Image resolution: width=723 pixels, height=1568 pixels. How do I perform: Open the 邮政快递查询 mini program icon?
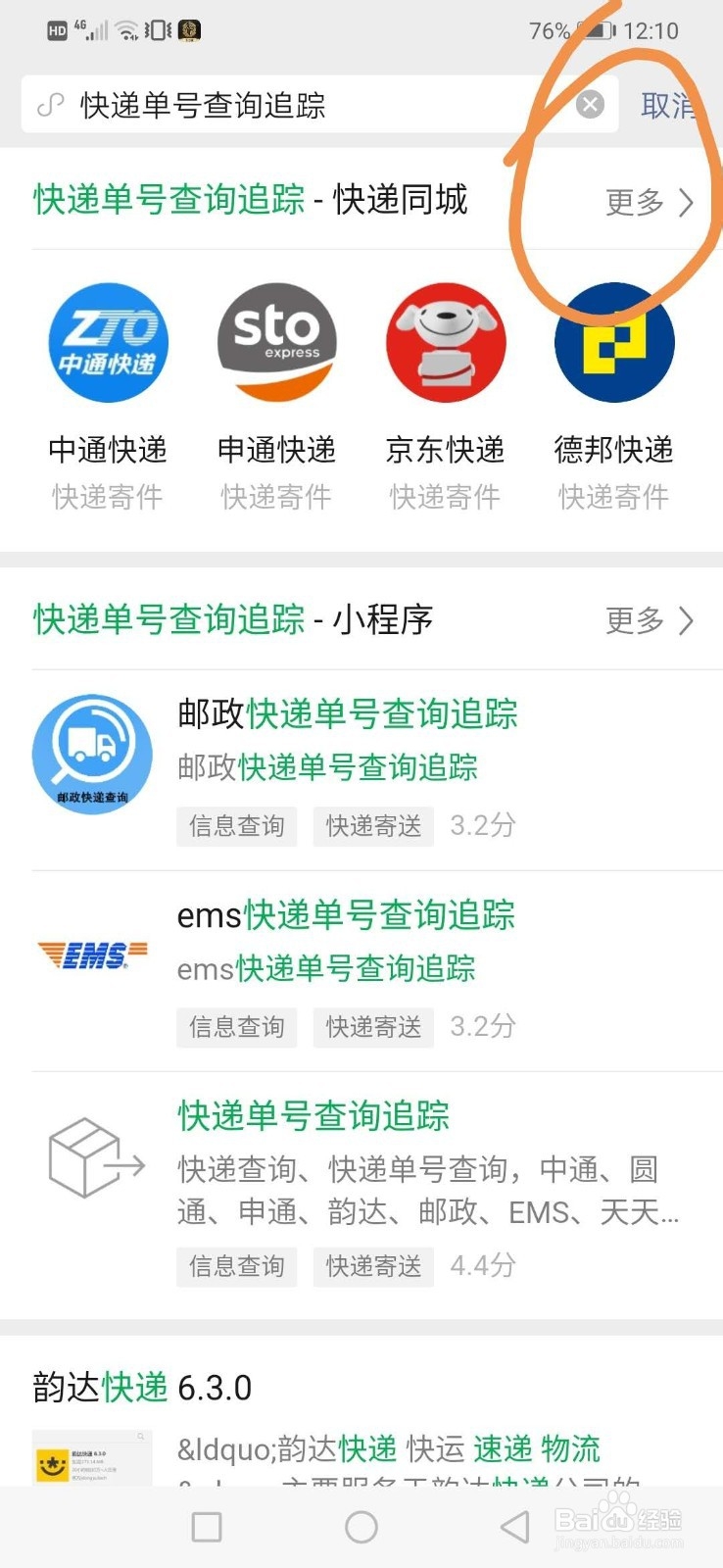[x=92, y=753]
